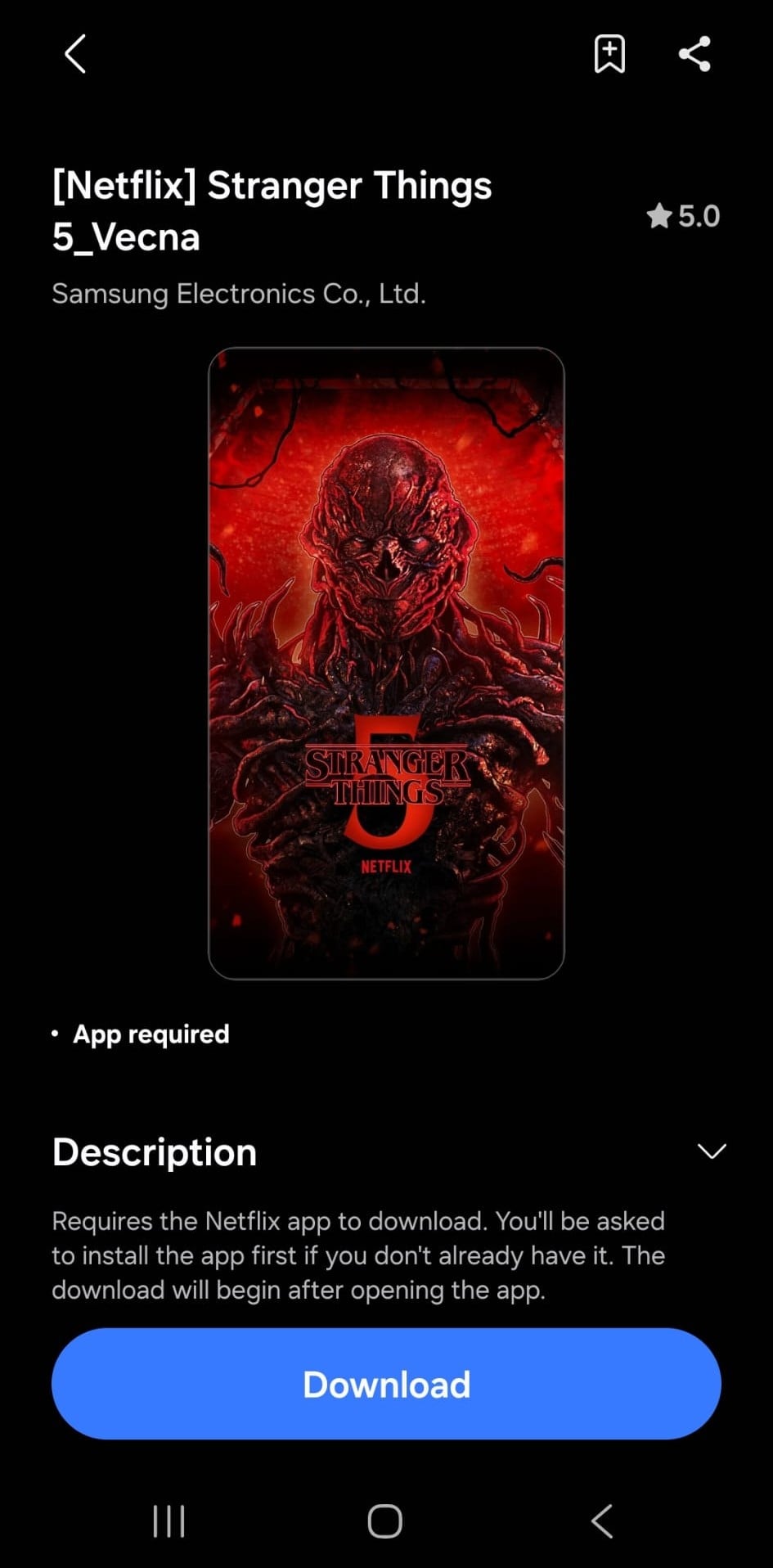The image size is (773, 1568).
Task: Open the Vecna theme preview image
Action: click(x=386, y=663)
